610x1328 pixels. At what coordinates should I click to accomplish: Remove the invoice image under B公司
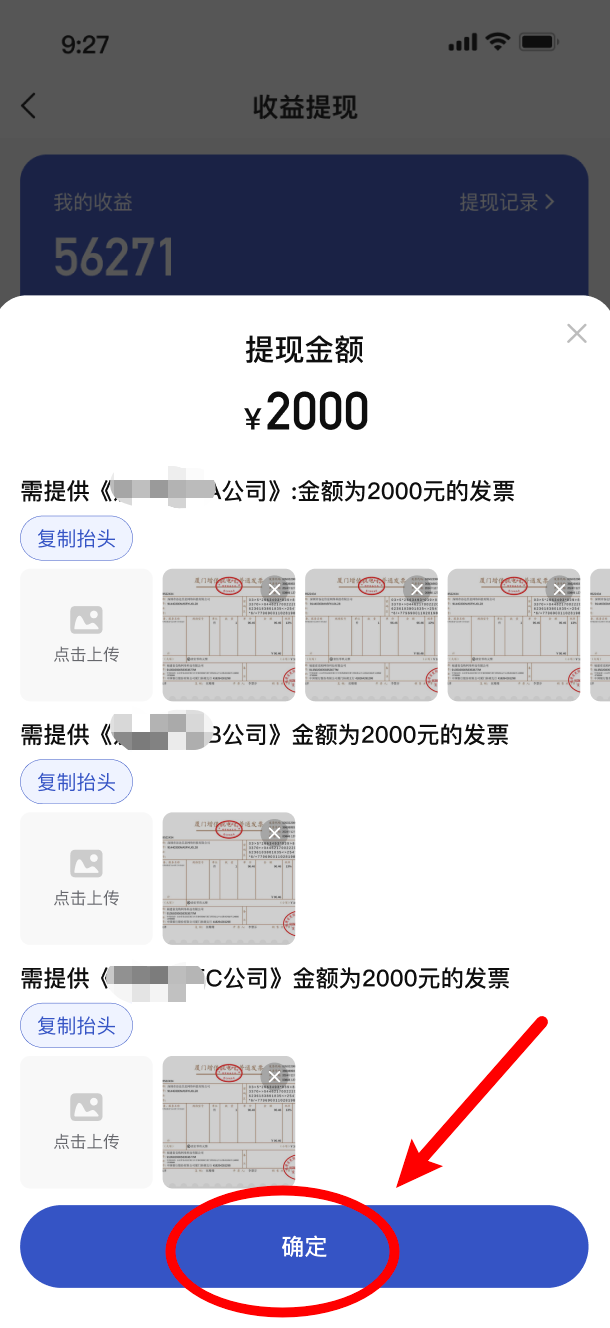pos(275,832)
